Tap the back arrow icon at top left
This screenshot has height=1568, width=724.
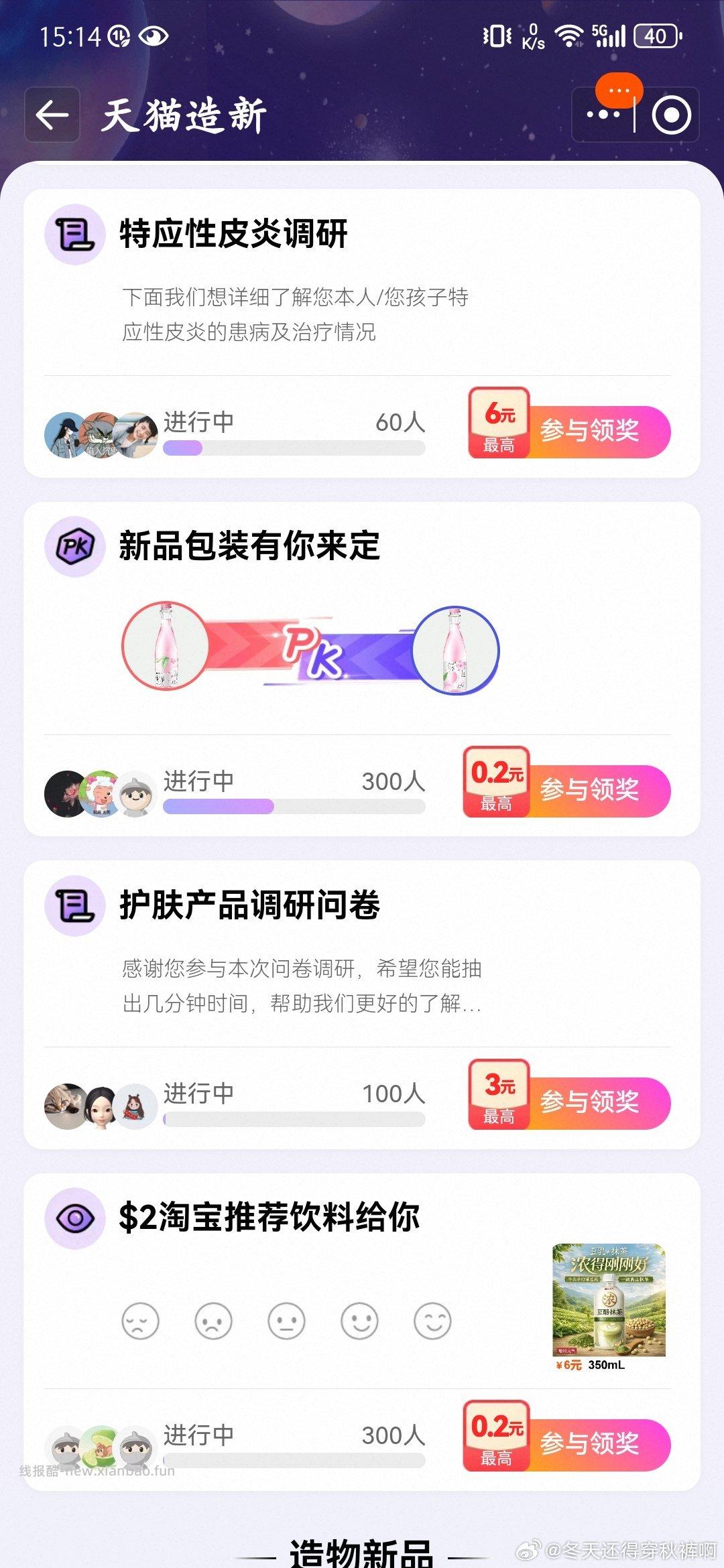click(52, 114)
